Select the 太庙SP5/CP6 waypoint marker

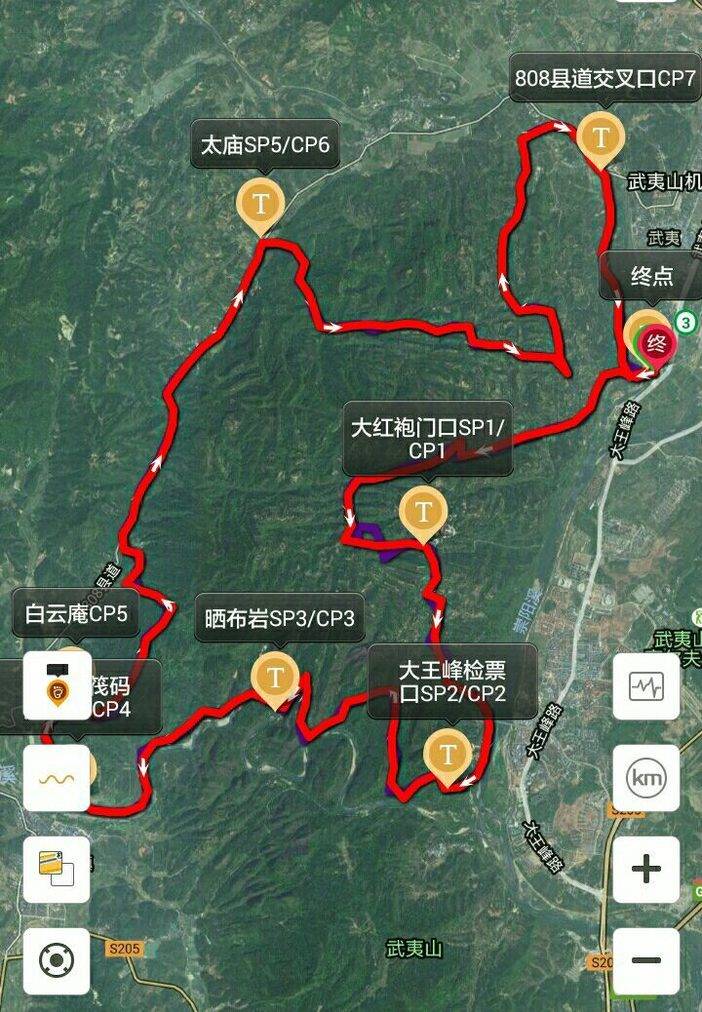click(261, 206)
